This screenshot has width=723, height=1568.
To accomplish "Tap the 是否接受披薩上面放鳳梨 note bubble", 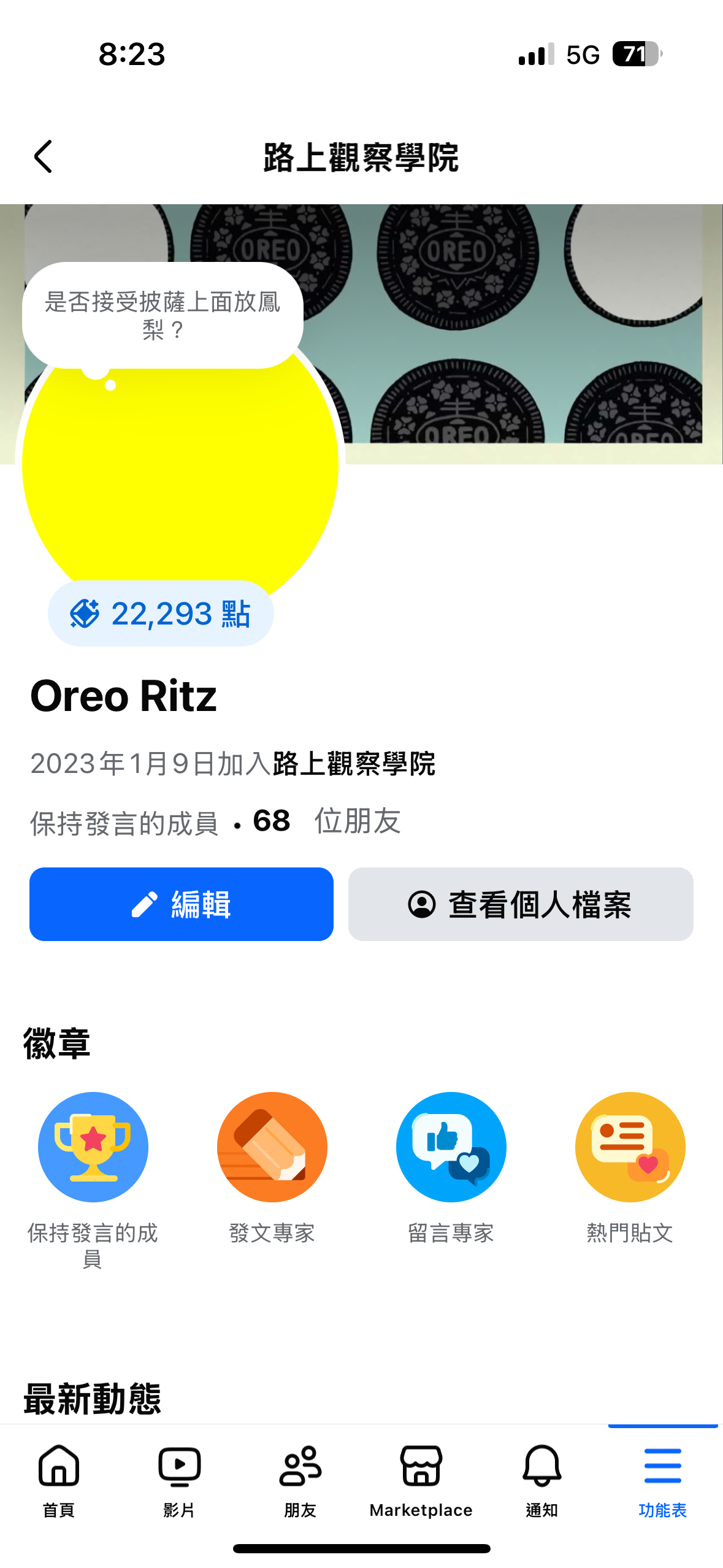I will click(x=163, y=315).
